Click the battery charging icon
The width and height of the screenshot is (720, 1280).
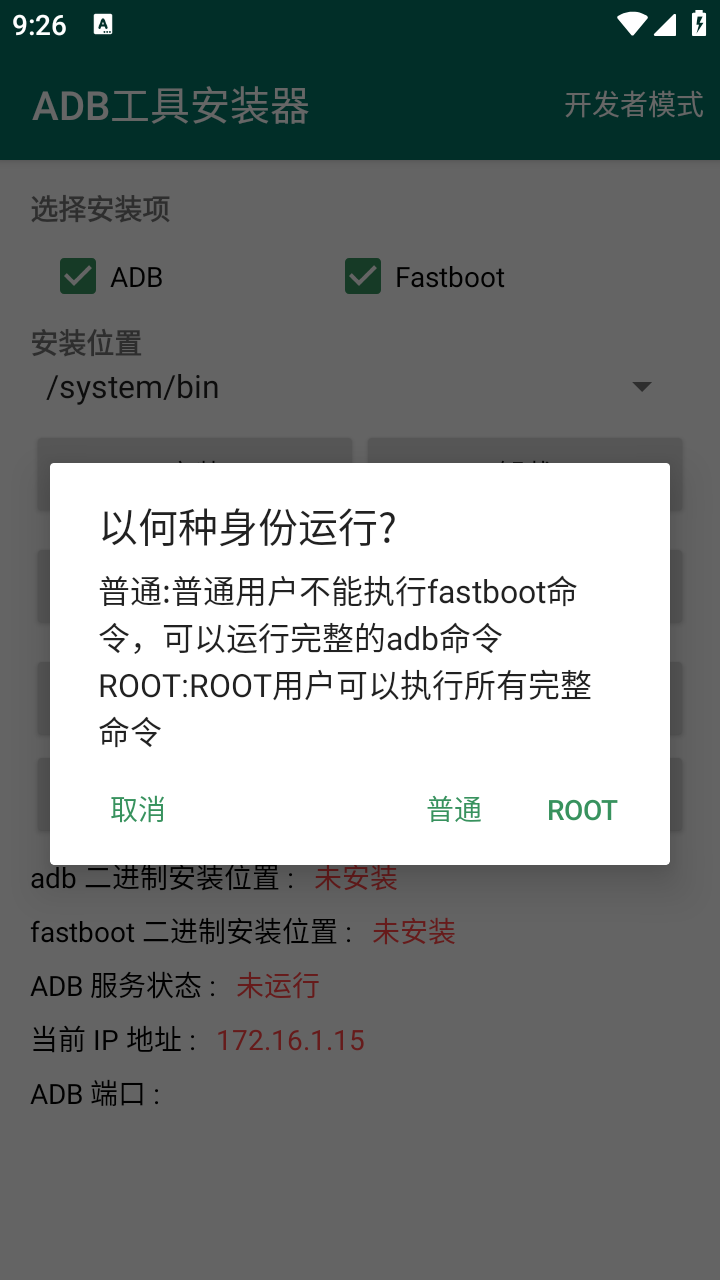[697, 22]
